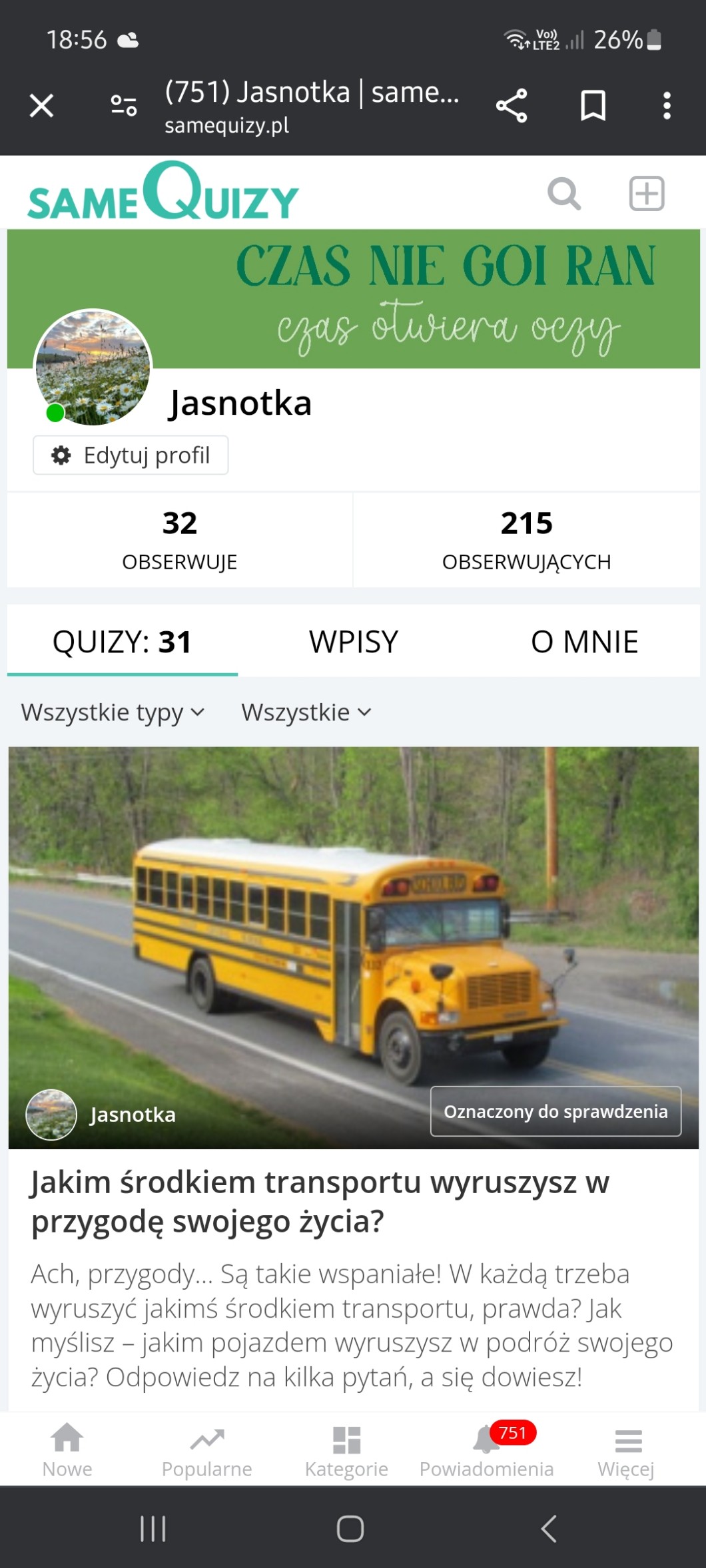Screen dimensions: 706x1568
Task: Expand the Wszystkie typy dropdown
Action: (x=113, y=712)
